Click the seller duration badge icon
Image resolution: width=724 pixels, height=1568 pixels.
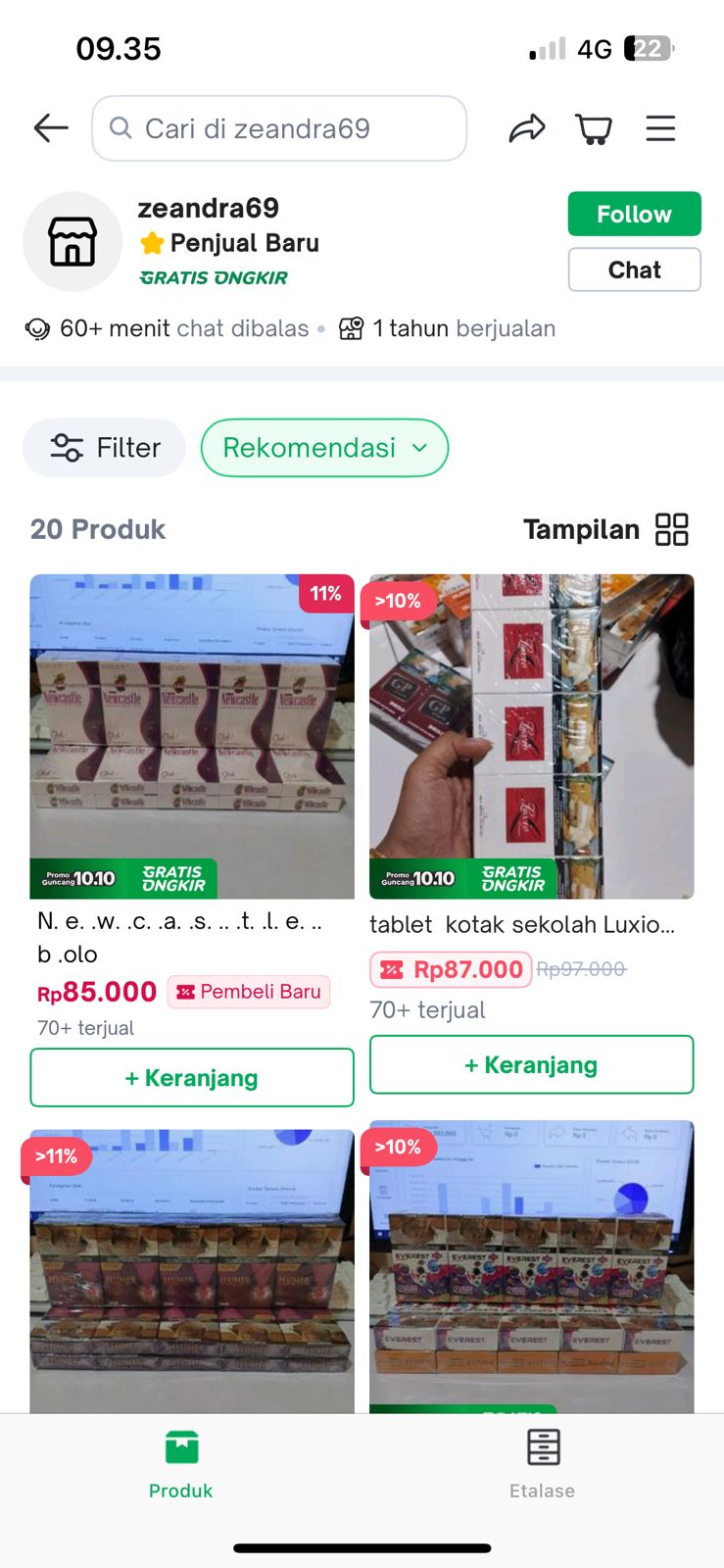353,328
